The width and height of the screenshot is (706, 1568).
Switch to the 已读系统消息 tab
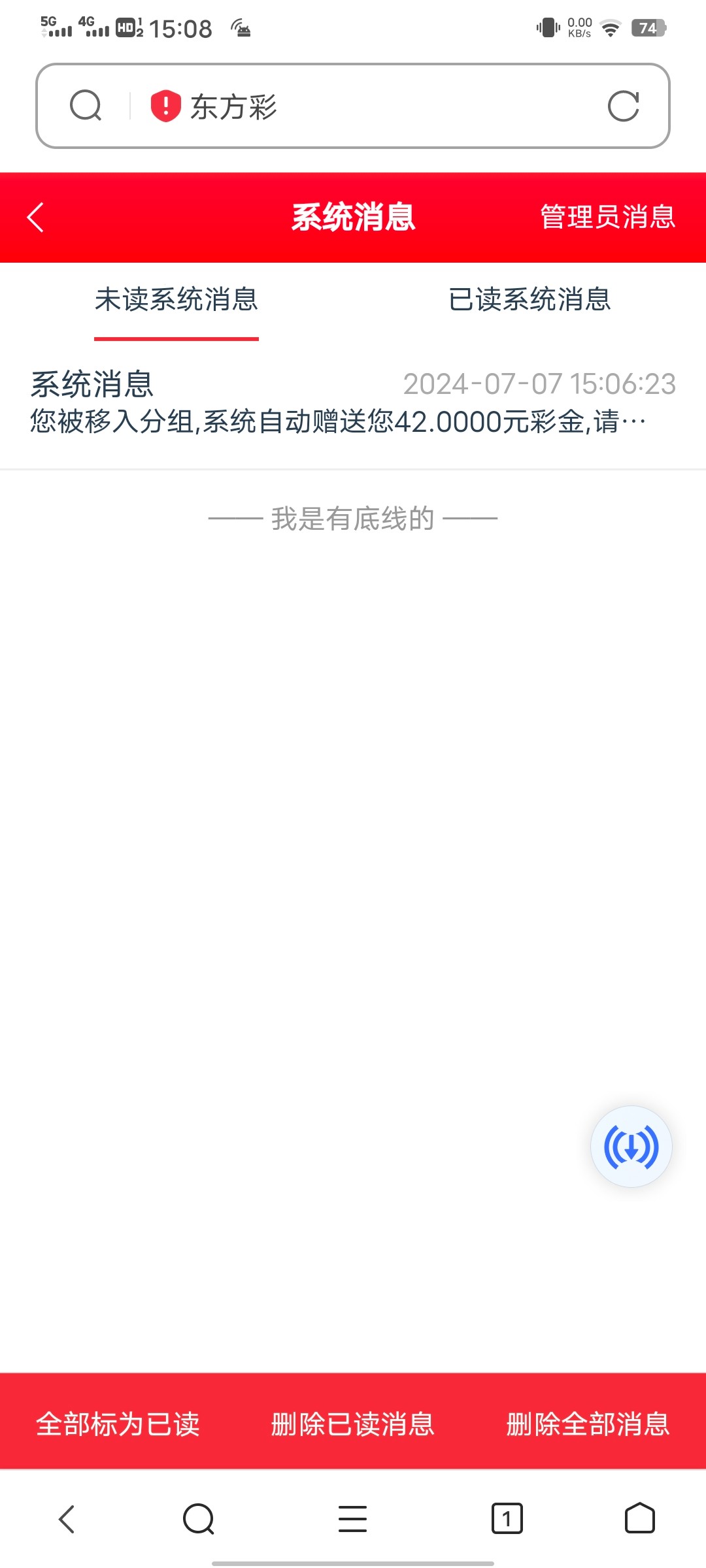pos(529,300)
